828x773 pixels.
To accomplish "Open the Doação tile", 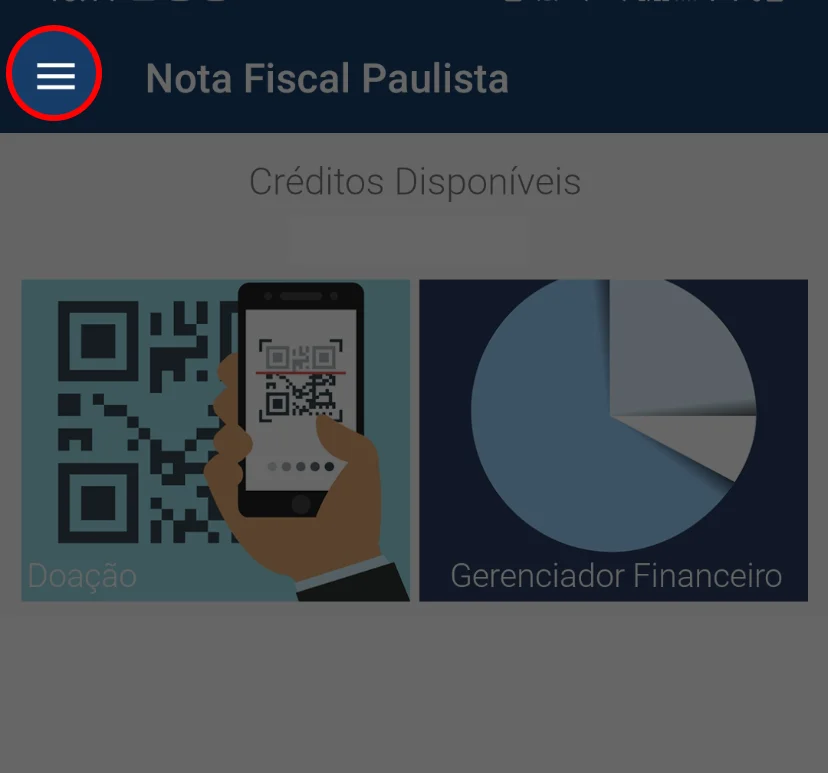I will pyautogui.click(x=215, y=440).
